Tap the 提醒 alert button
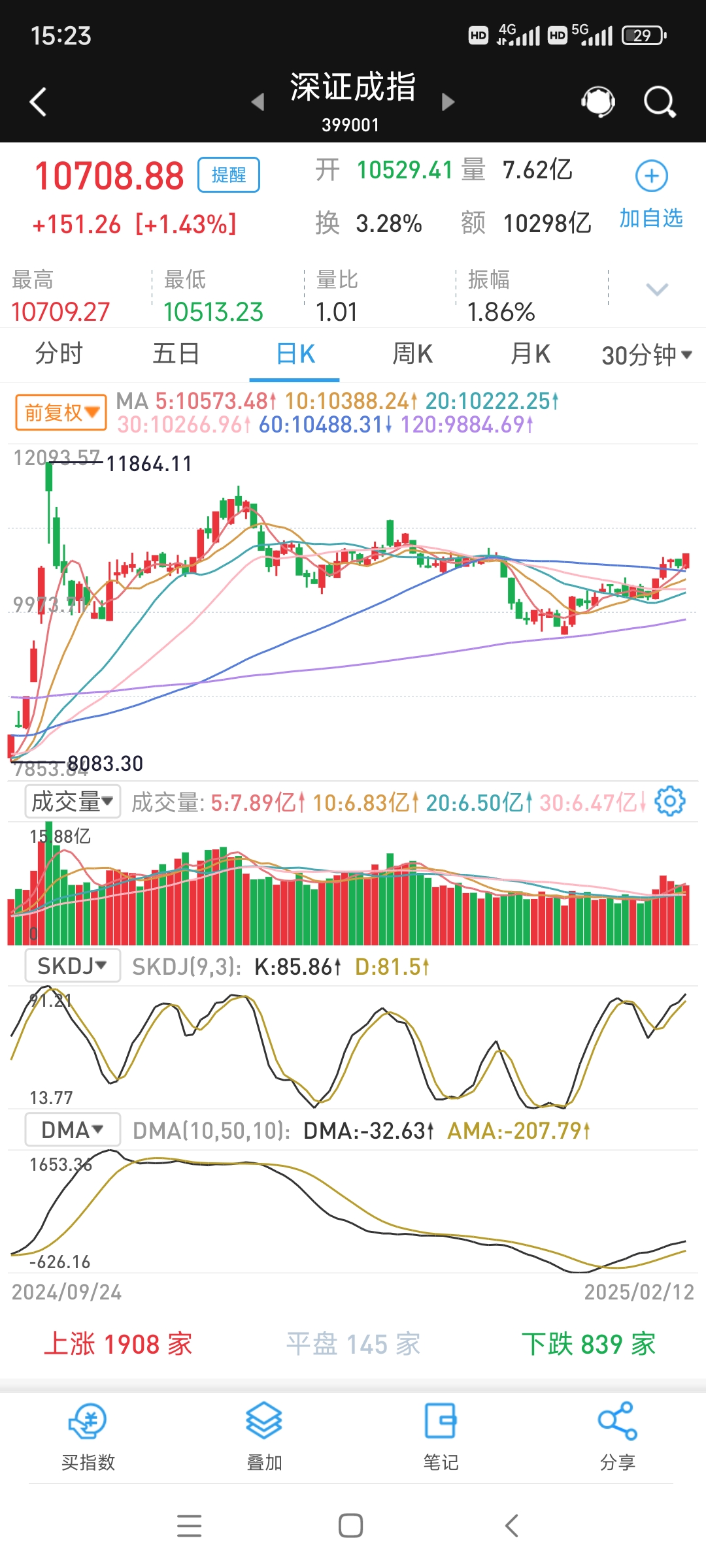 tap(227, 175)
